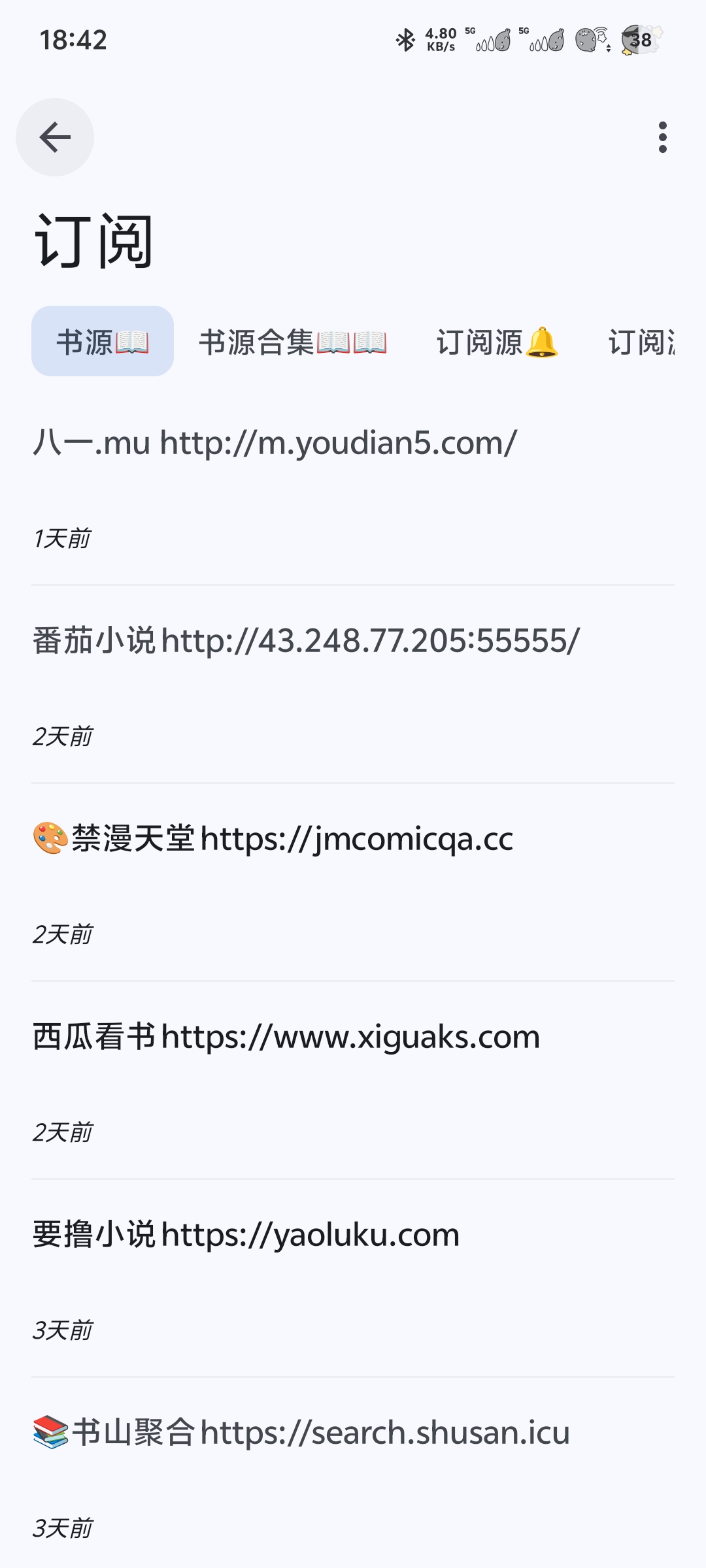The image size is (706, 1568).
Task: Open the 番茄小说 source entry
Action: tap(306, 641)
